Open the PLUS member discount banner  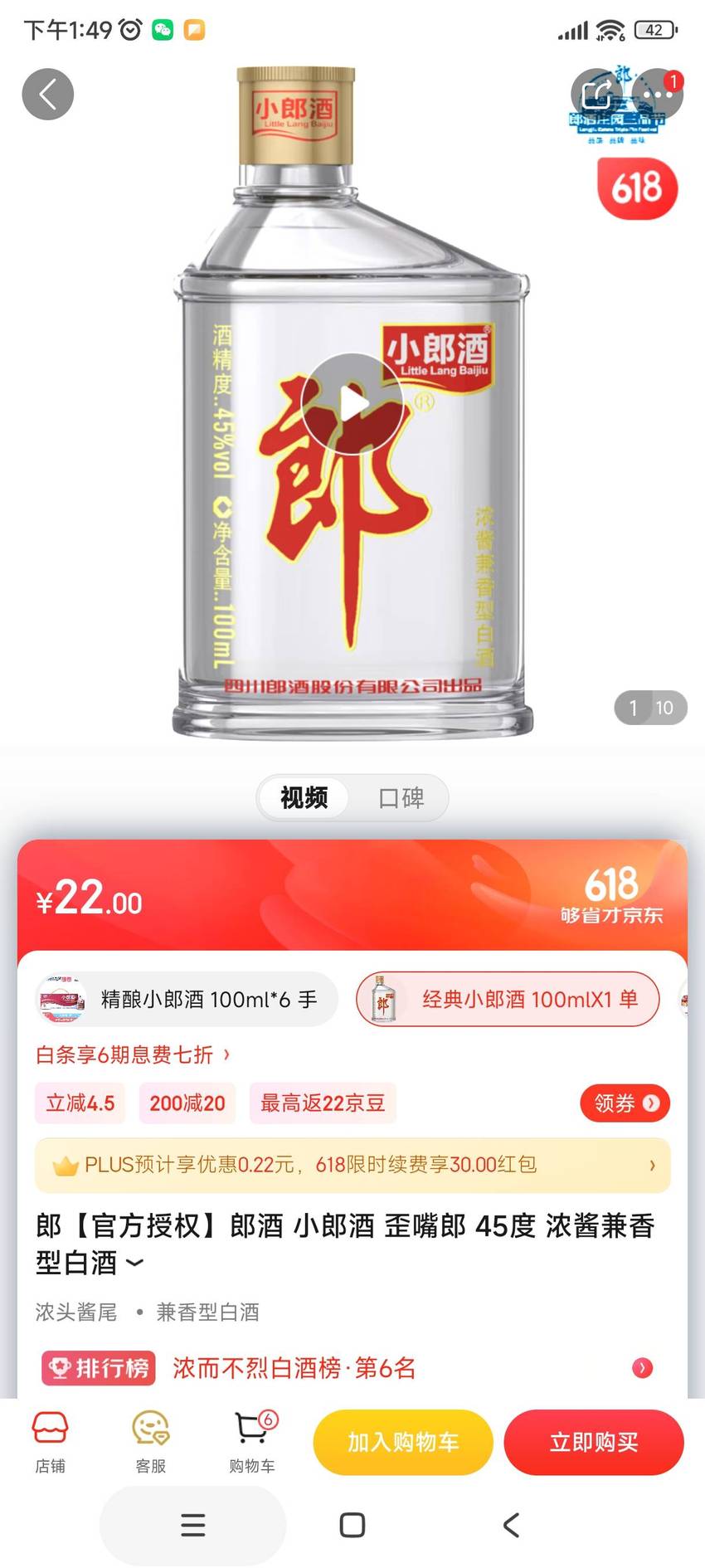(352, 1165)
